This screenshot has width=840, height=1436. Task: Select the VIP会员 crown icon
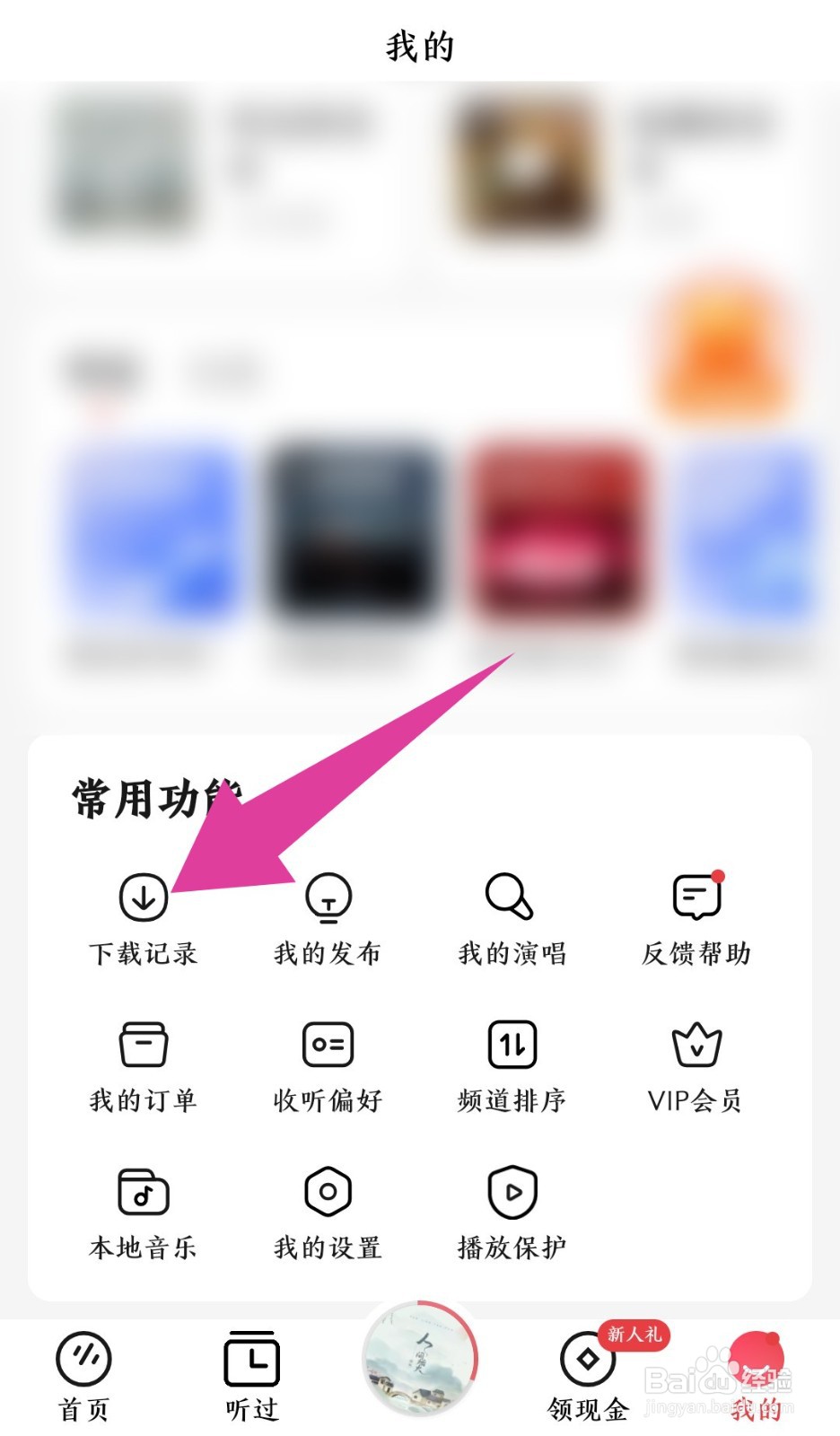pos(696,1044)
